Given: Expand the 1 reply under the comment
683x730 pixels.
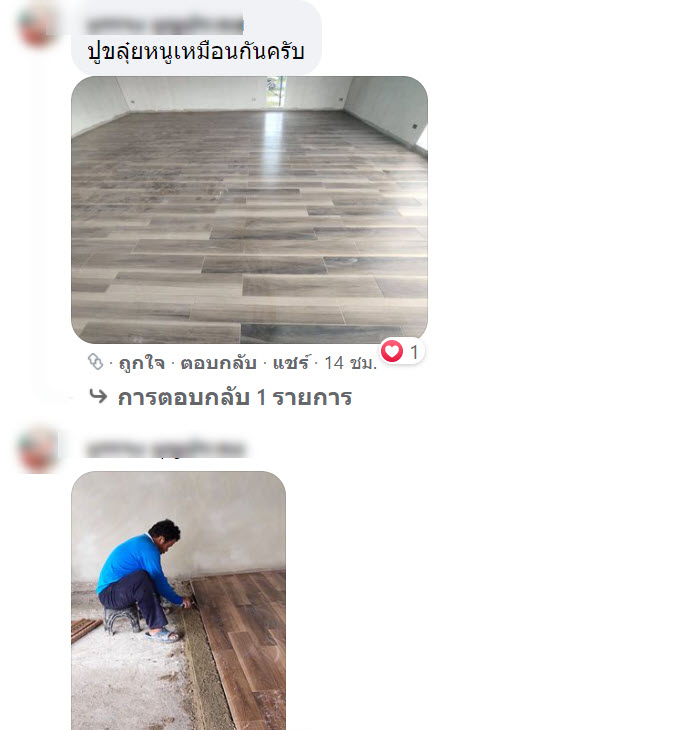Looking at the screenshot, I should [x=233, y=397].
